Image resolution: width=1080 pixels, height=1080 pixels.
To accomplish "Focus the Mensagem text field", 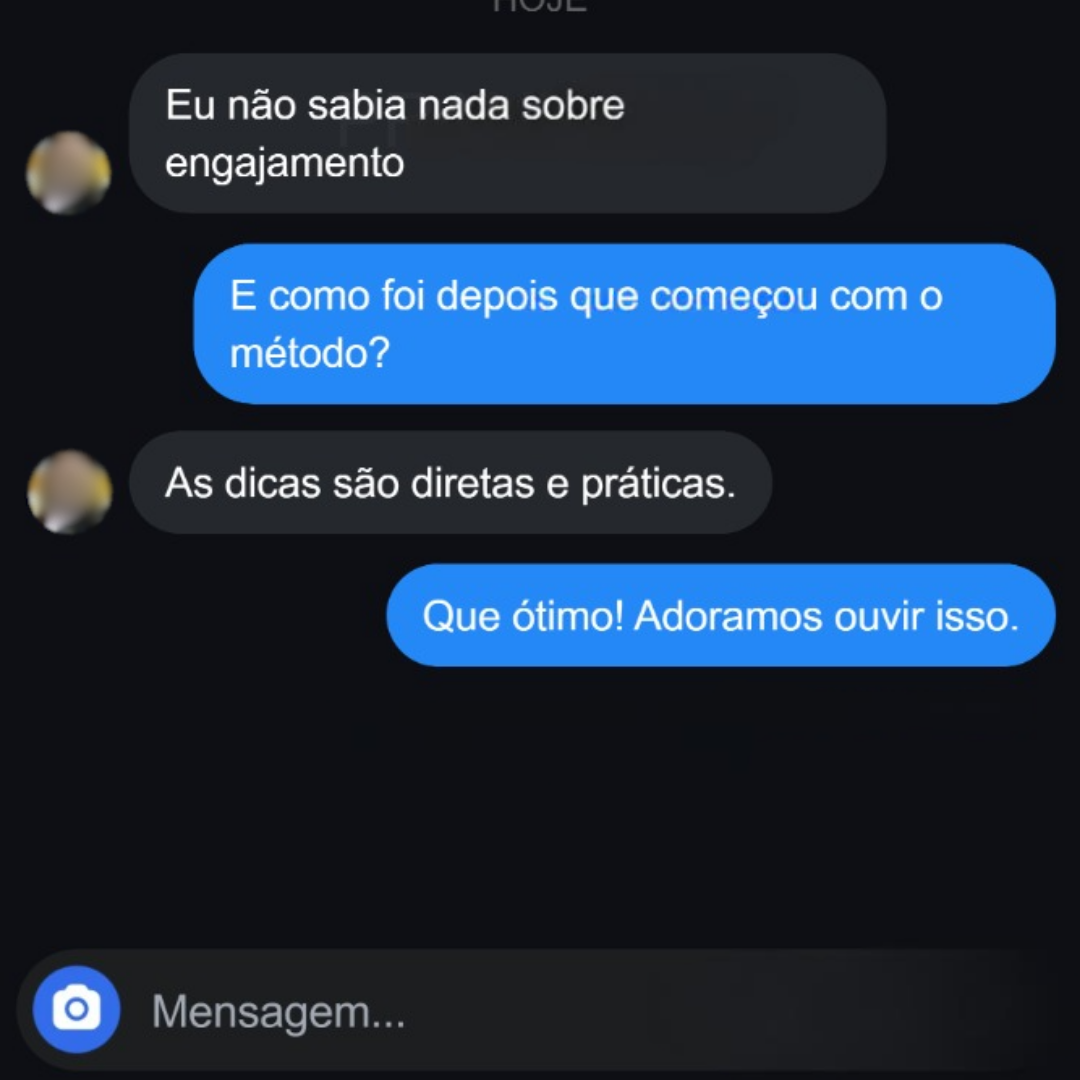I will (560, 1012).
